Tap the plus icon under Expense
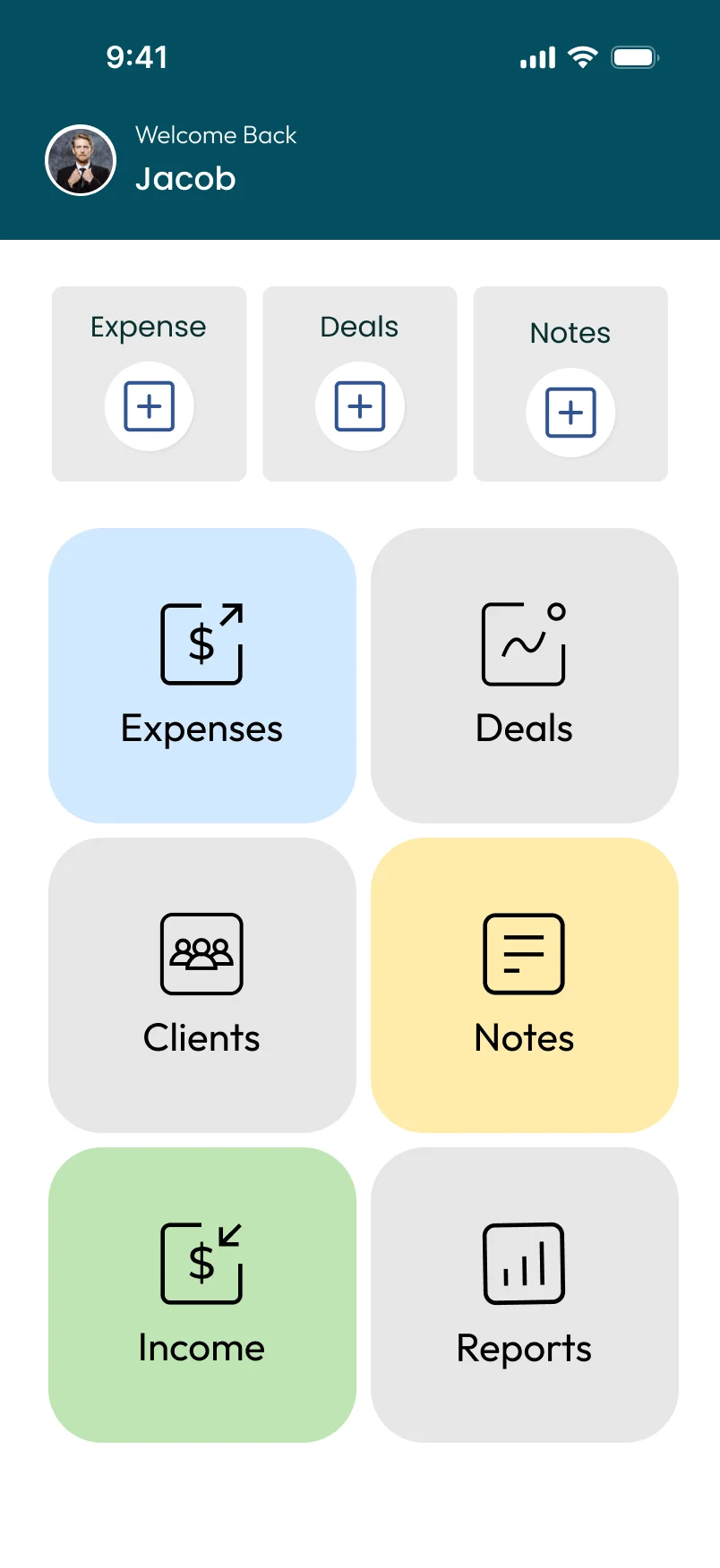Screen dimensions: 720x1568 pos(149,405)
